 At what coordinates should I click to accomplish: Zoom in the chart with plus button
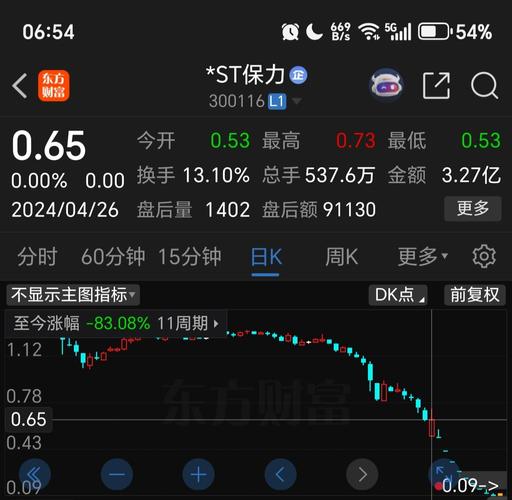point(199,474)
